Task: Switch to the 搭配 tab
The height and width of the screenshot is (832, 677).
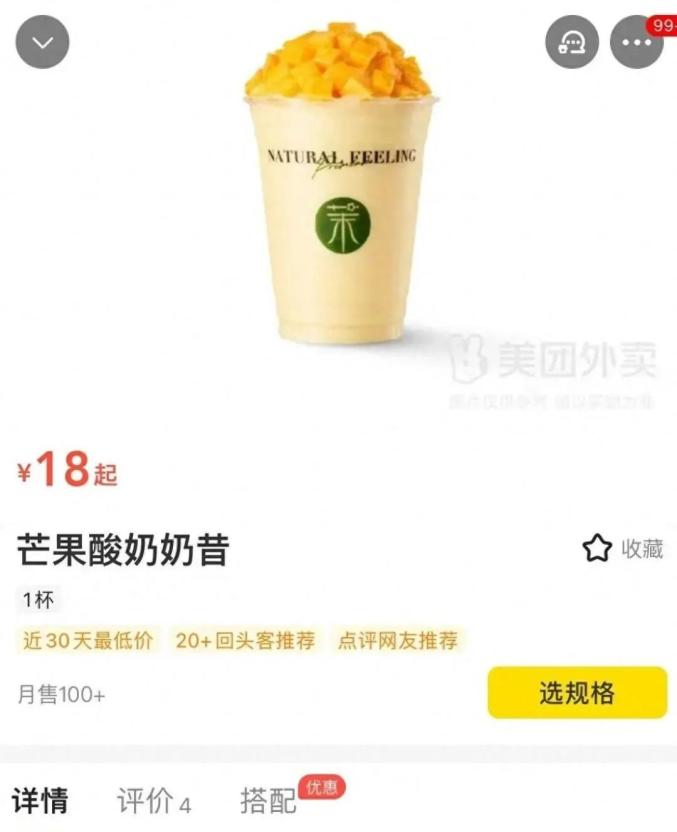Action: [269, 801]
